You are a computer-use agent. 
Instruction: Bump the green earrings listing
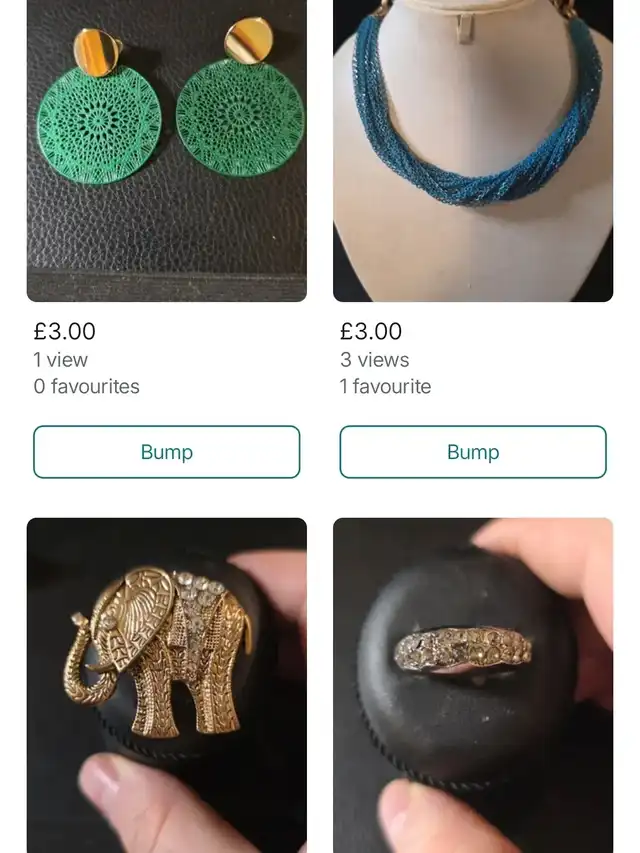[166, 452]
